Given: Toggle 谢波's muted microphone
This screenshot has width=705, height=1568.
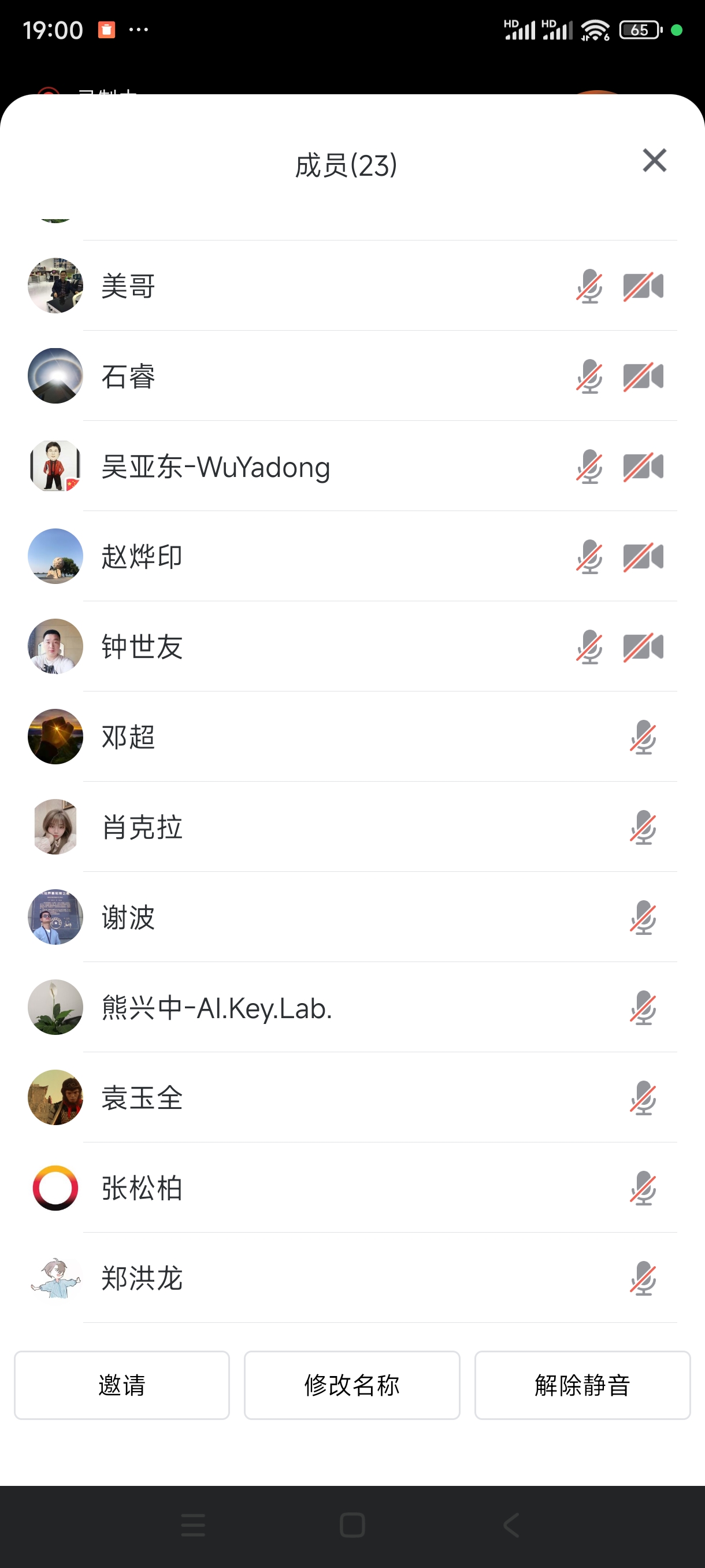Looking at the screenshot, I should tap(643, 918).
